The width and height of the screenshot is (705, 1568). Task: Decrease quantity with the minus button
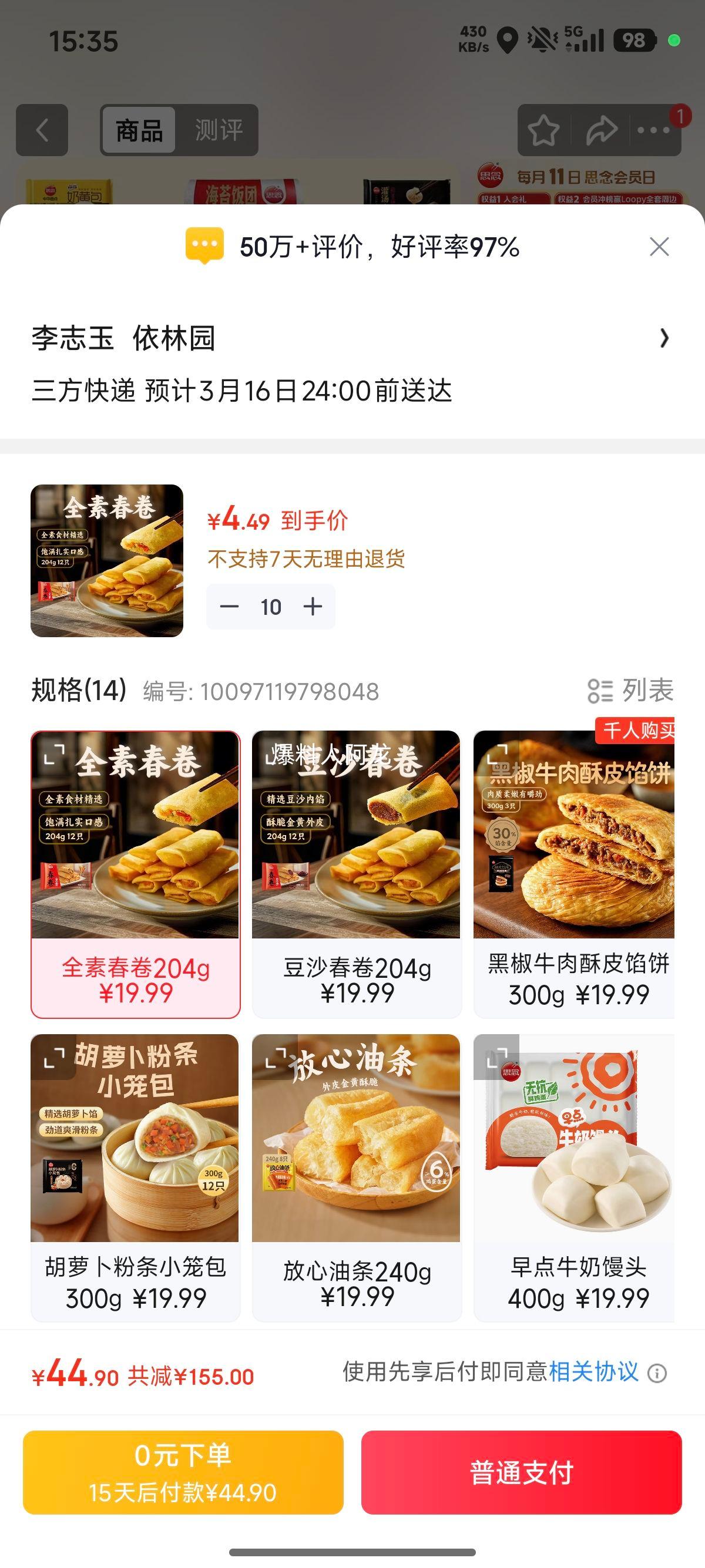(x=229, y=606)
